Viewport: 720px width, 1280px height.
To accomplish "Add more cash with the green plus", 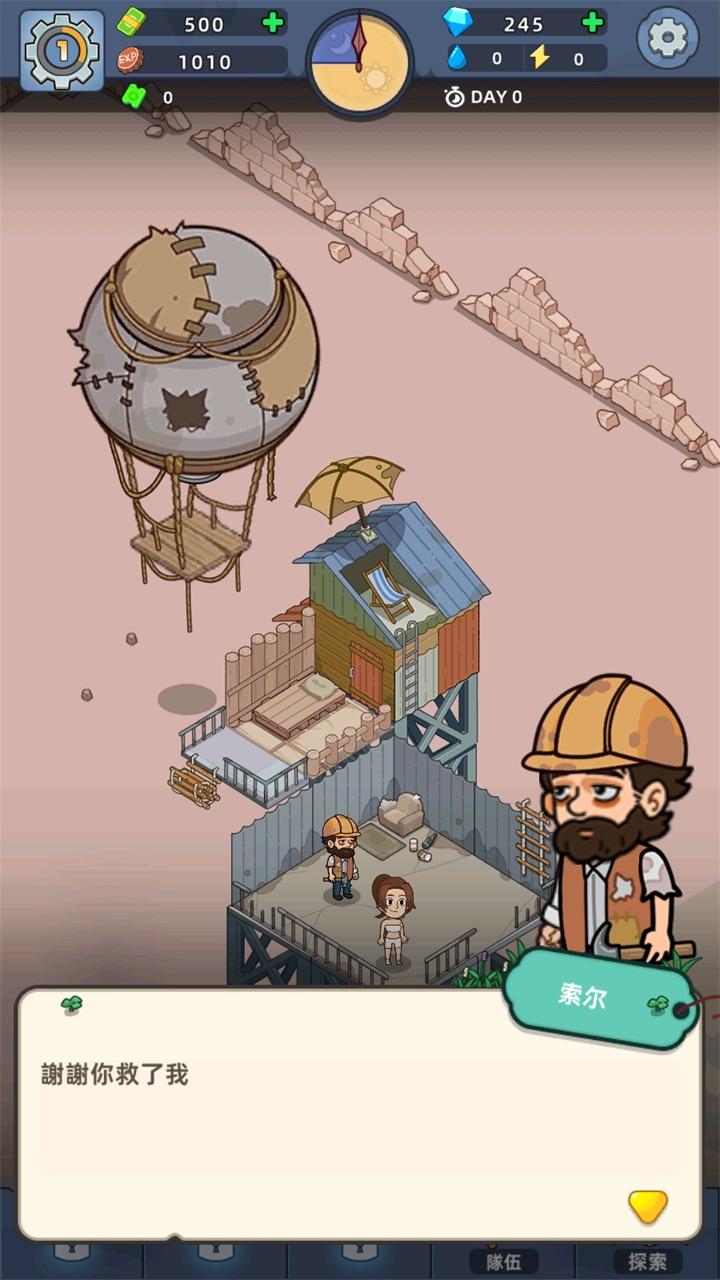I will coord(272,23).
